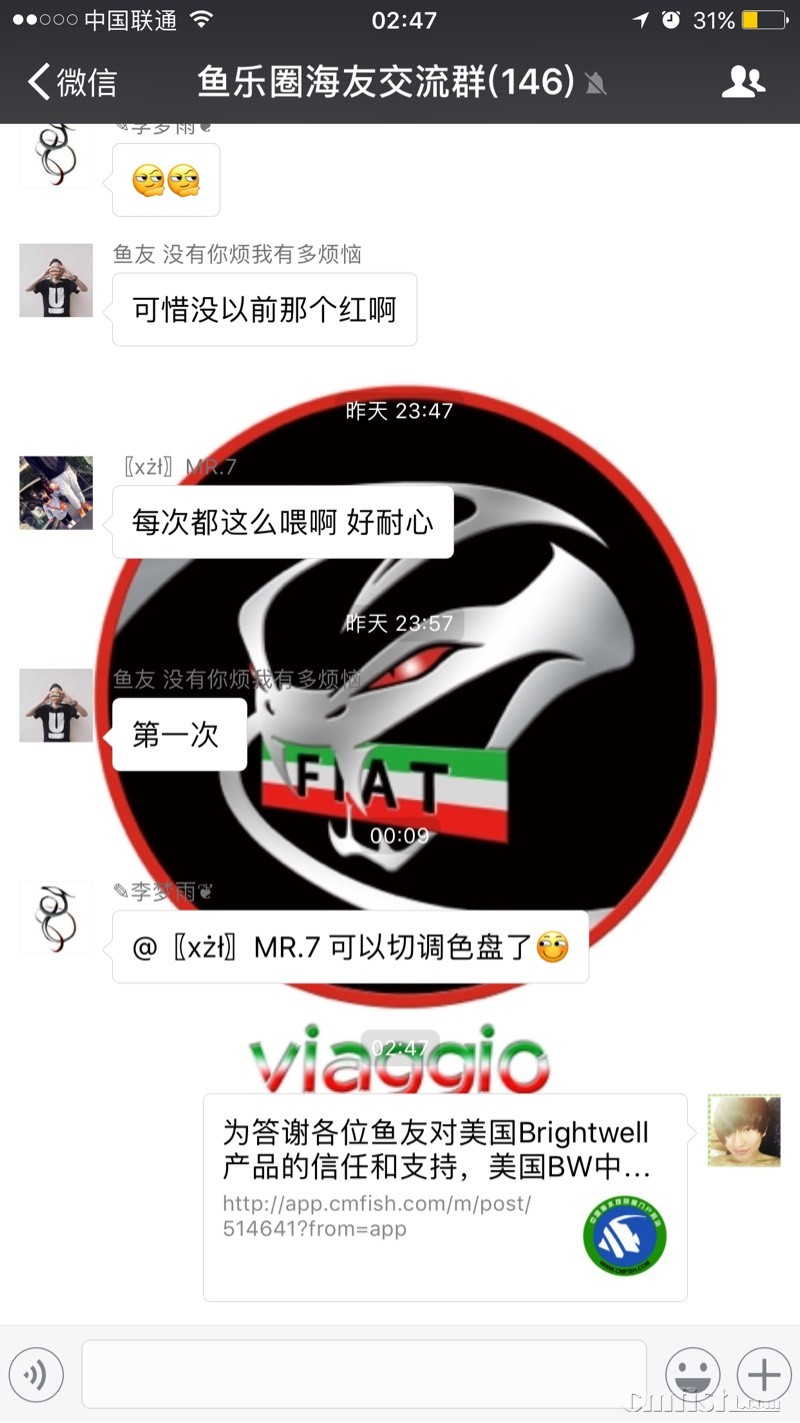Tap avatar of the Brightwell link sender
Image resolution: width=800 pixels, height=1423 pixels.
(x=744, y=1130)
